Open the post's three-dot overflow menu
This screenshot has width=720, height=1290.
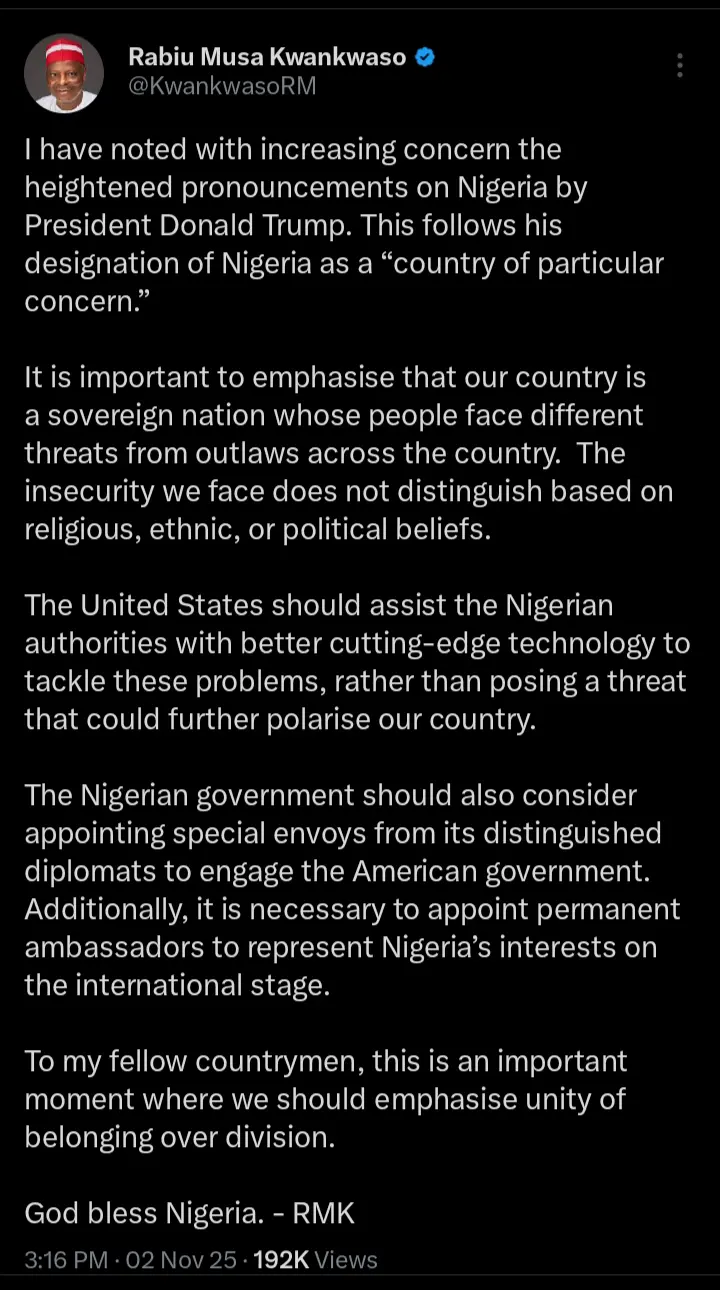(x=679, y=66)
